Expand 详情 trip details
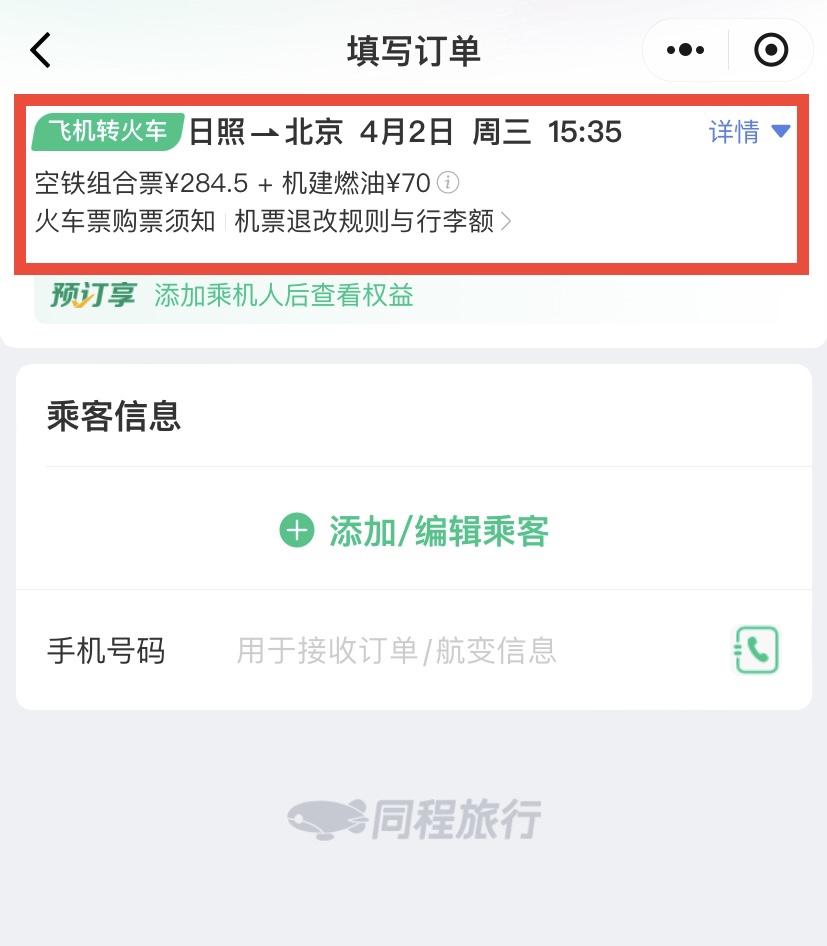The image size is (827, 946). coord(749,132)
